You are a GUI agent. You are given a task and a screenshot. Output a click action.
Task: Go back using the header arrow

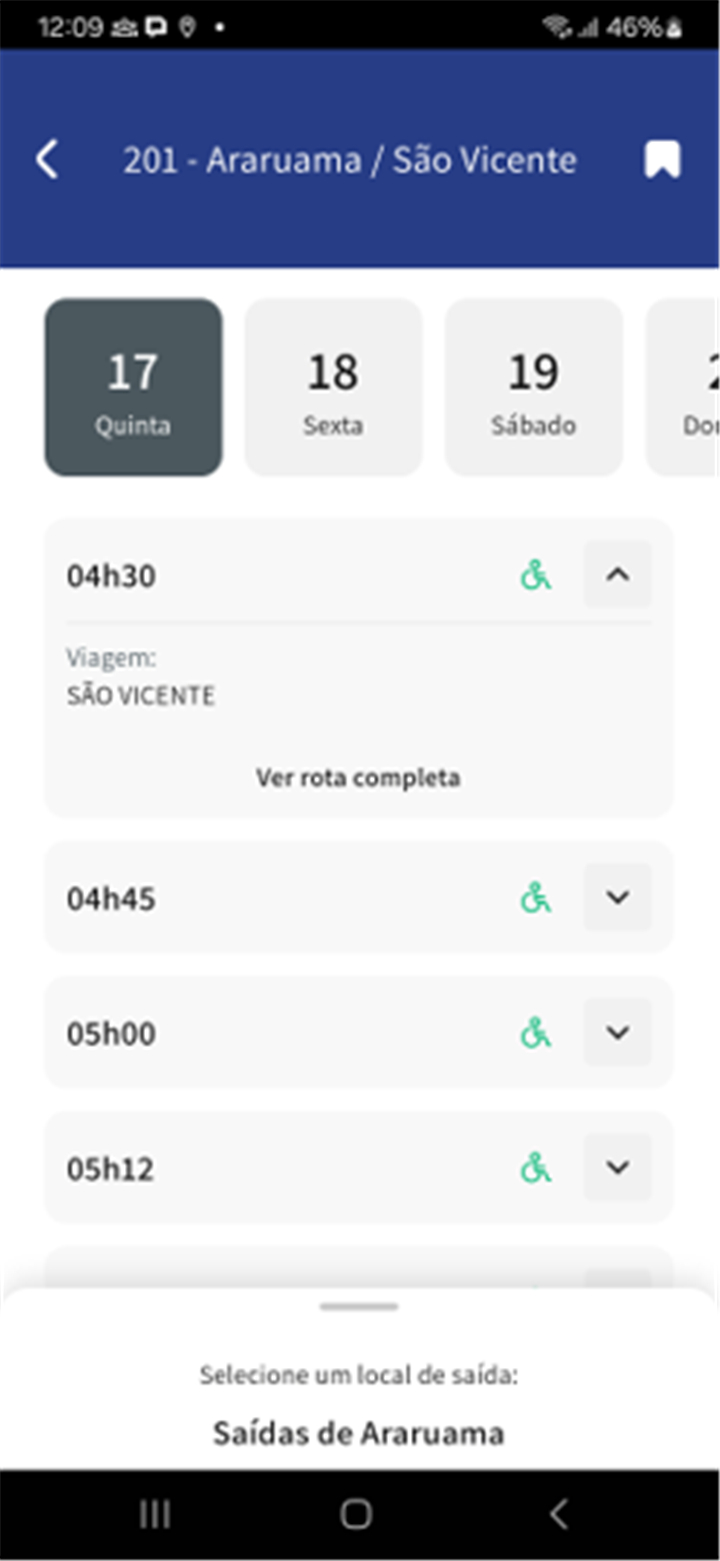tap(47, 160)
